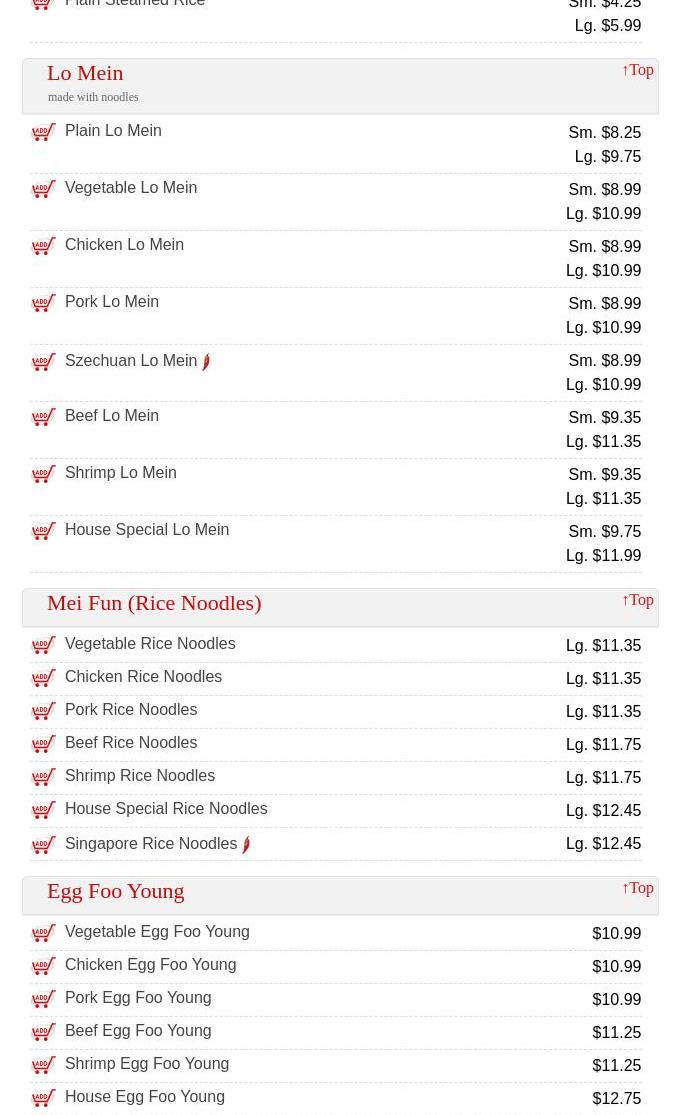This screenshot has width=684, height=1115.
Task: Add Vegetable Egg Foo Young to cart
Action: (43, 933)
